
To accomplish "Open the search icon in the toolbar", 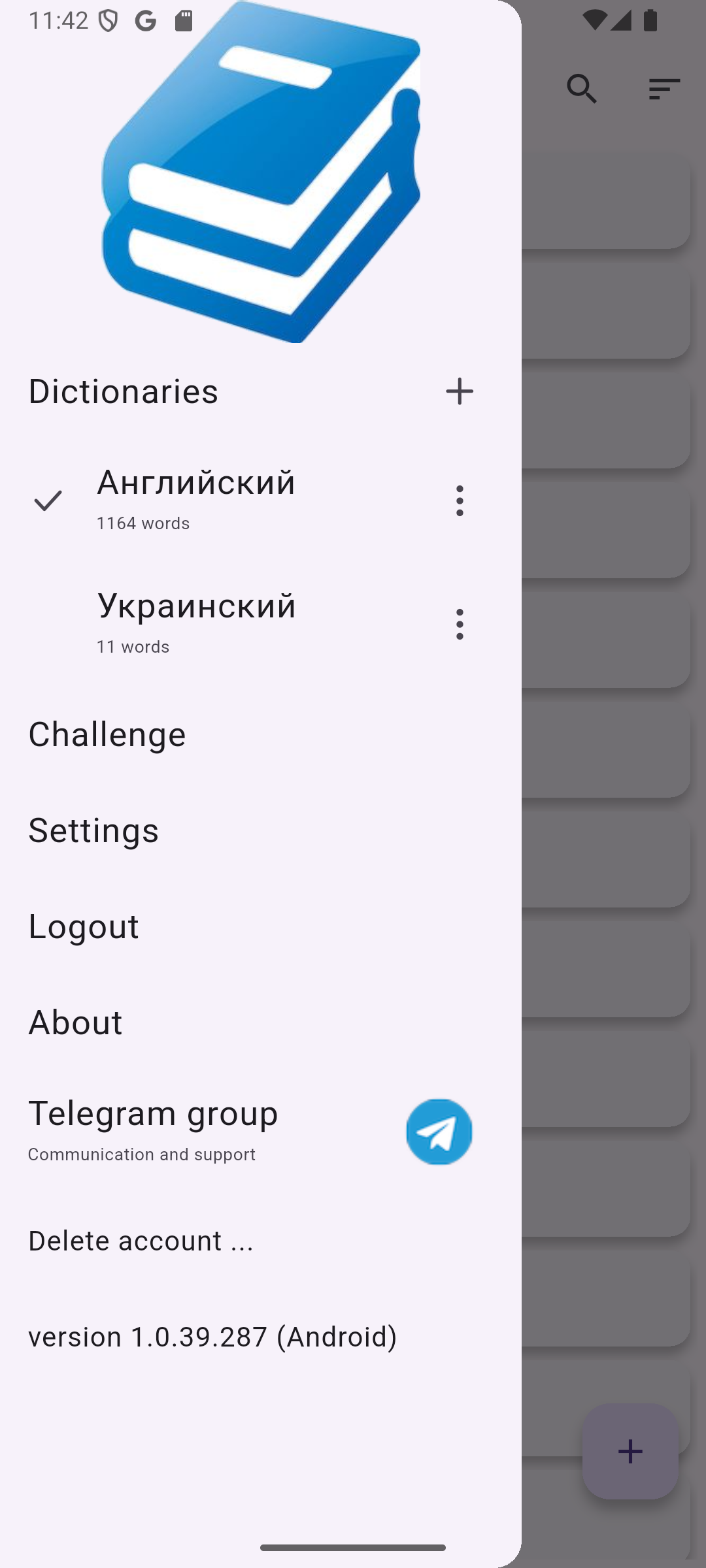I will pyautogui.click(x=582, y=89).
